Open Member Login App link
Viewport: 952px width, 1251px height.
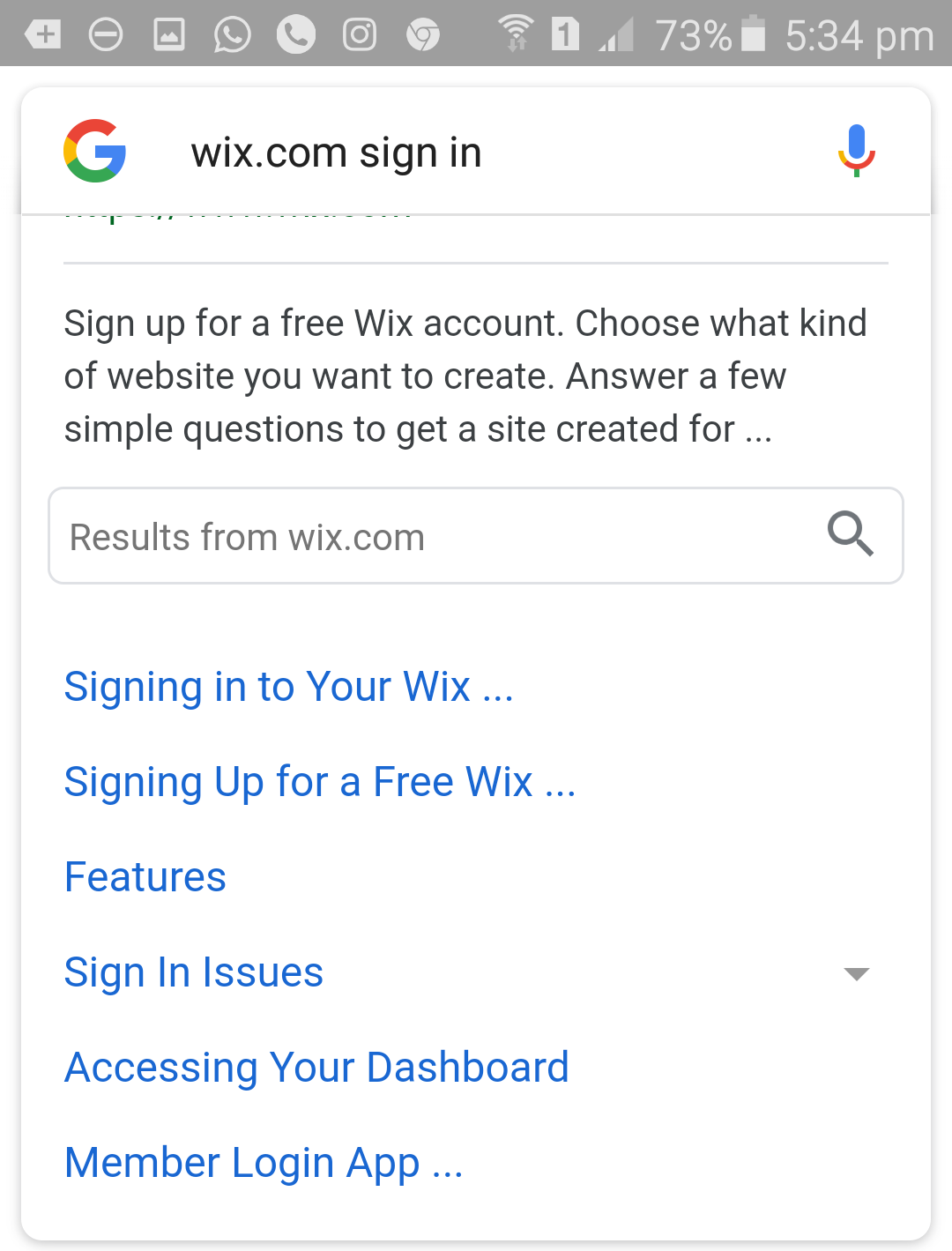[x=264, y=1163]
